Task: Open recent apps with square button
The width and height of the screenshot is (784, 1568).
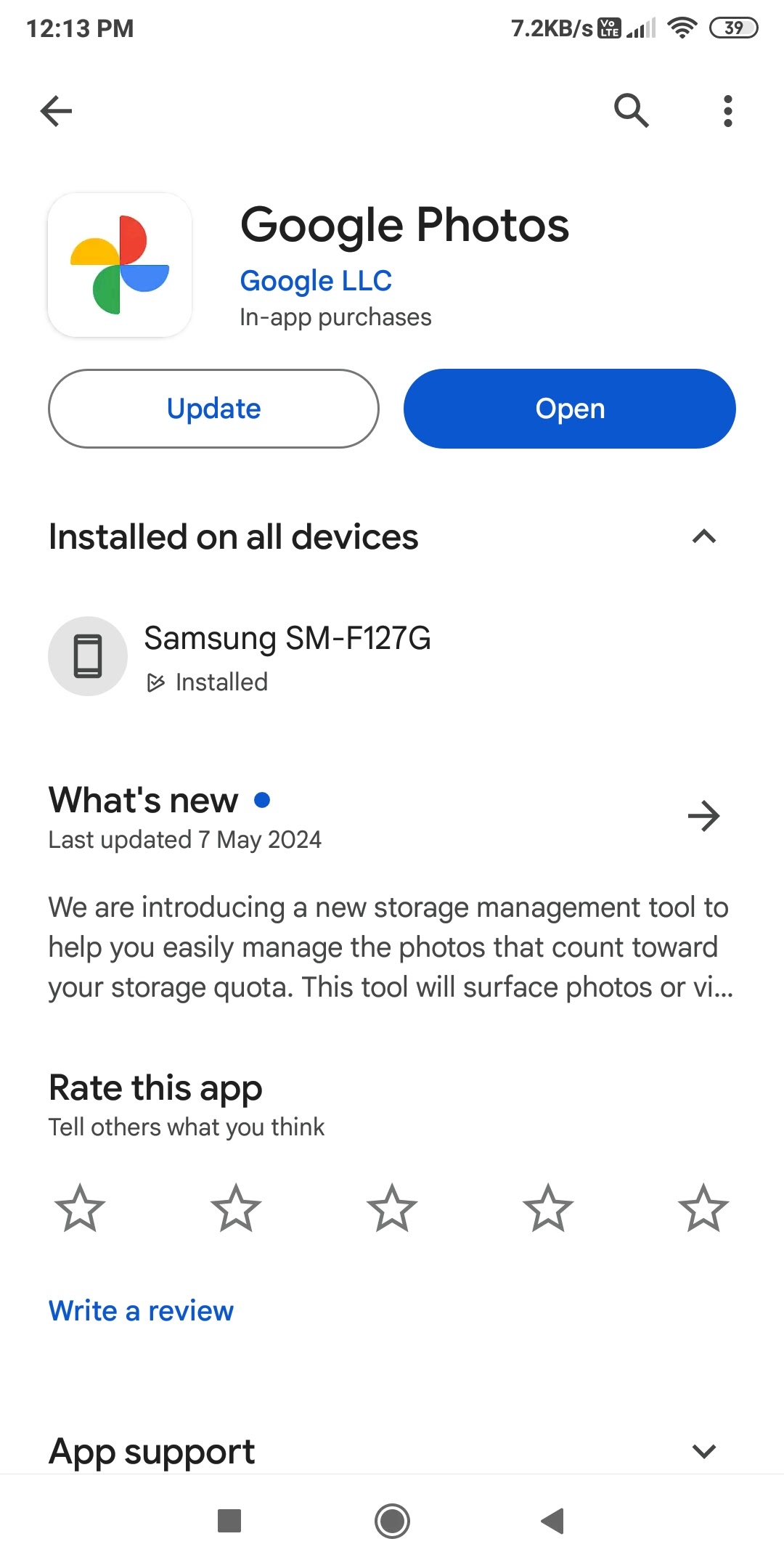Action: pos(229,1521)
